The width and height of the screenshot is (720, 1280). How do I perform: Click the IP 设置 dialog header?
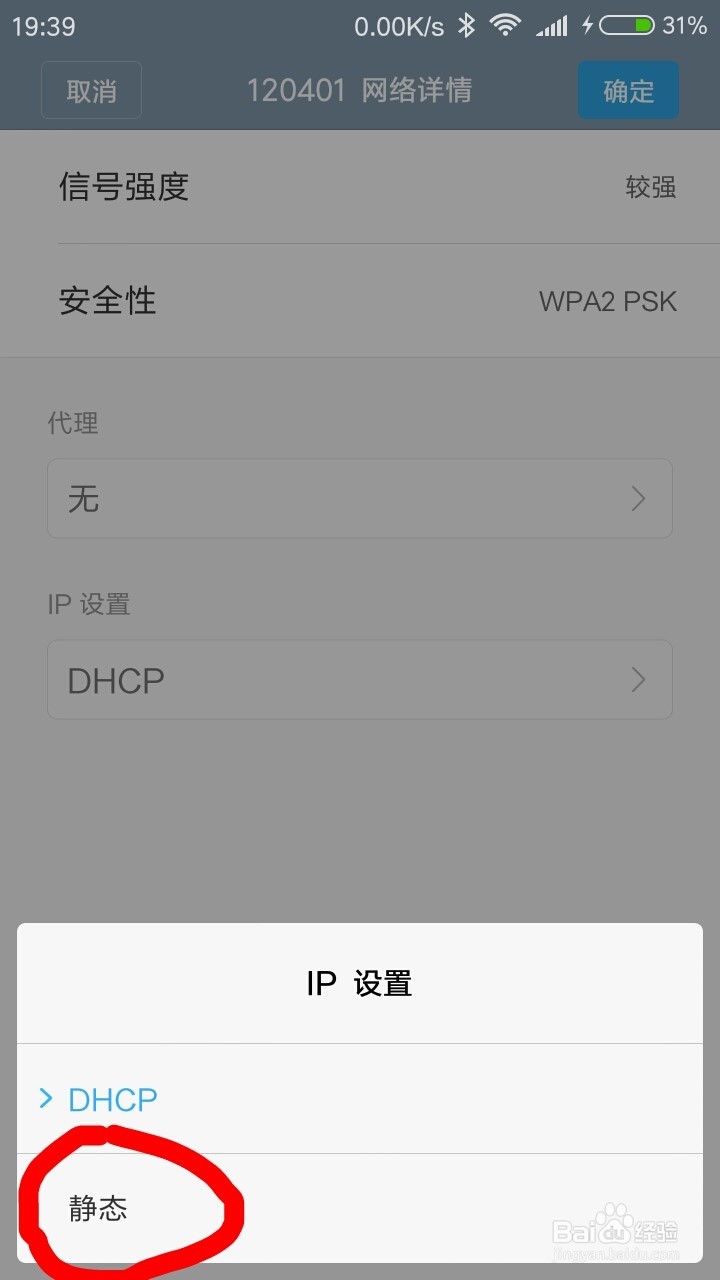pos(358,982)
